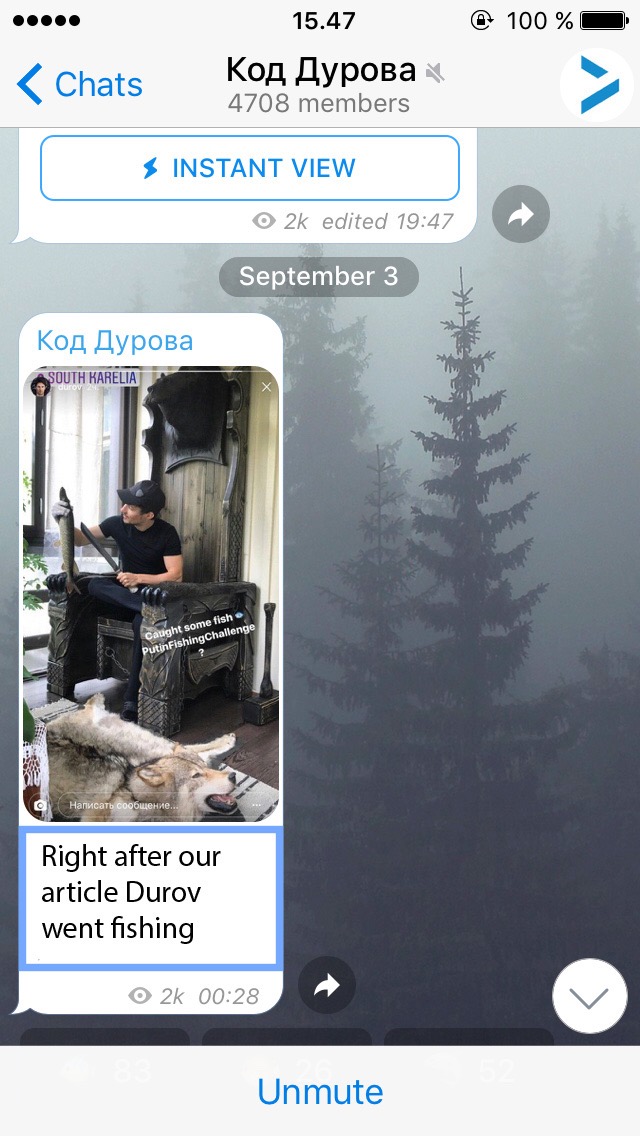Viewport: 640px width, 1136px height.
Task: Go back to Chats list
Action: [80, 85]
